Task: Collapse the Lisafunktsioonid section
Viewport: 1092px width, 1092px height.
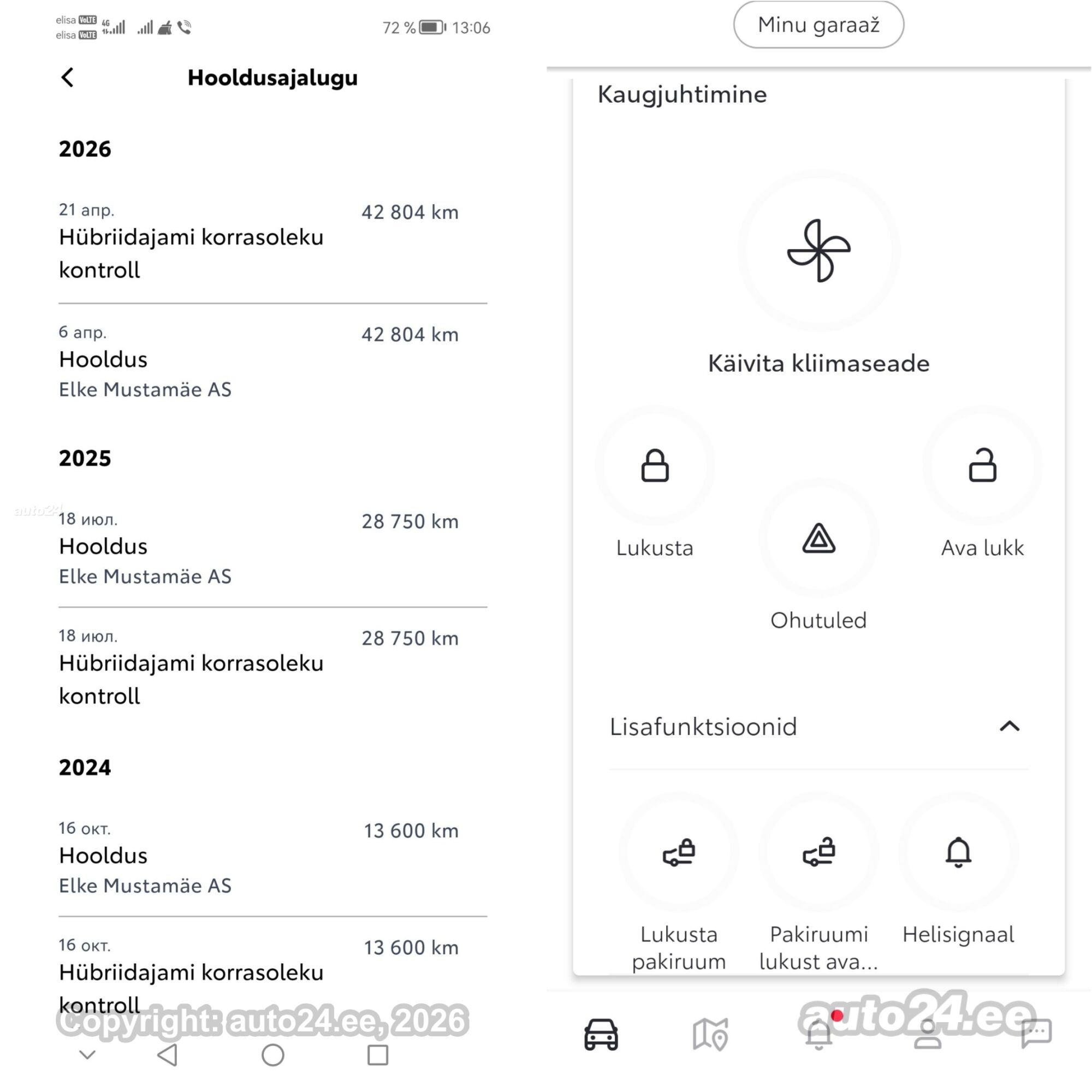Action: (1010, 726)
